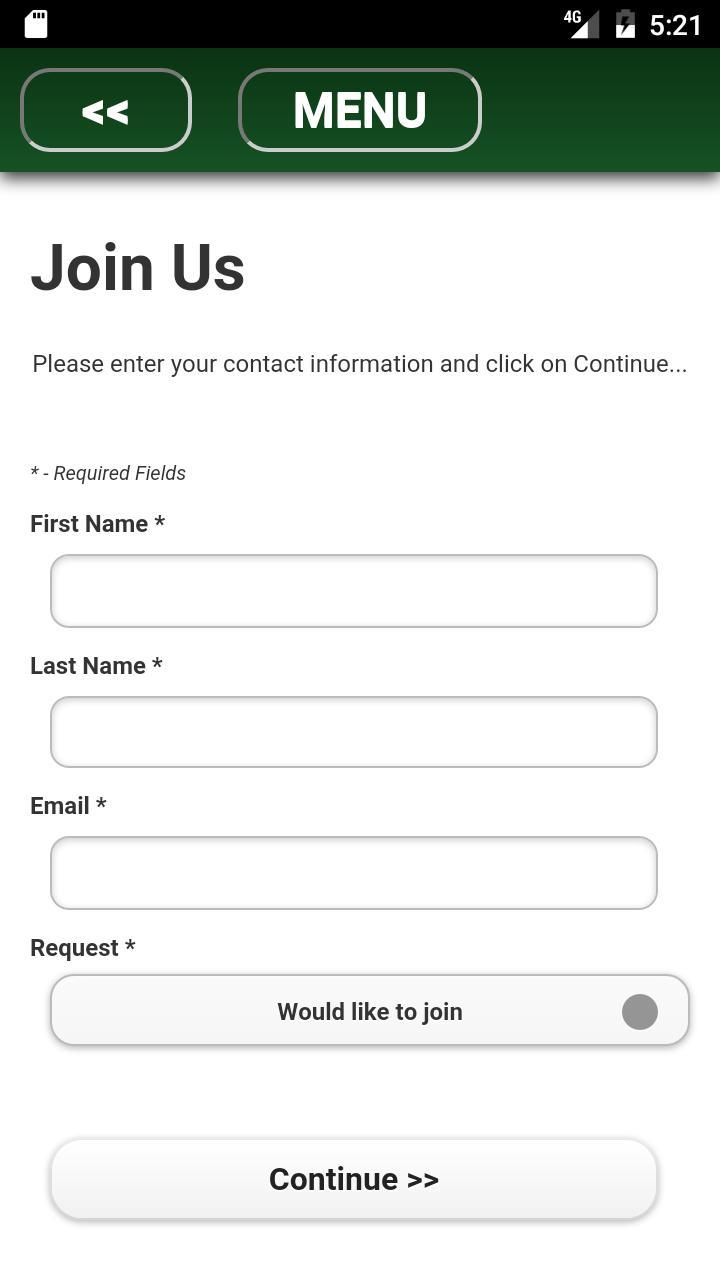Toggle the 'Would like to join' option
This screenshot has width=720, height=1280.
(x=369, y=1011)
